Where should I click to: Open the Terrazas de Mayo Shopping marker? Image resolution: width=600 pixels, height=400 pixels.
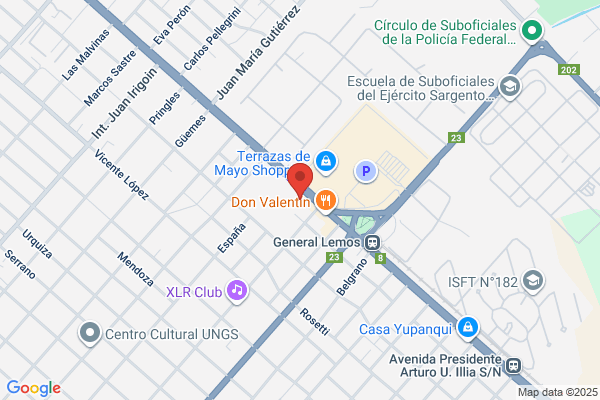click(326, 162)
